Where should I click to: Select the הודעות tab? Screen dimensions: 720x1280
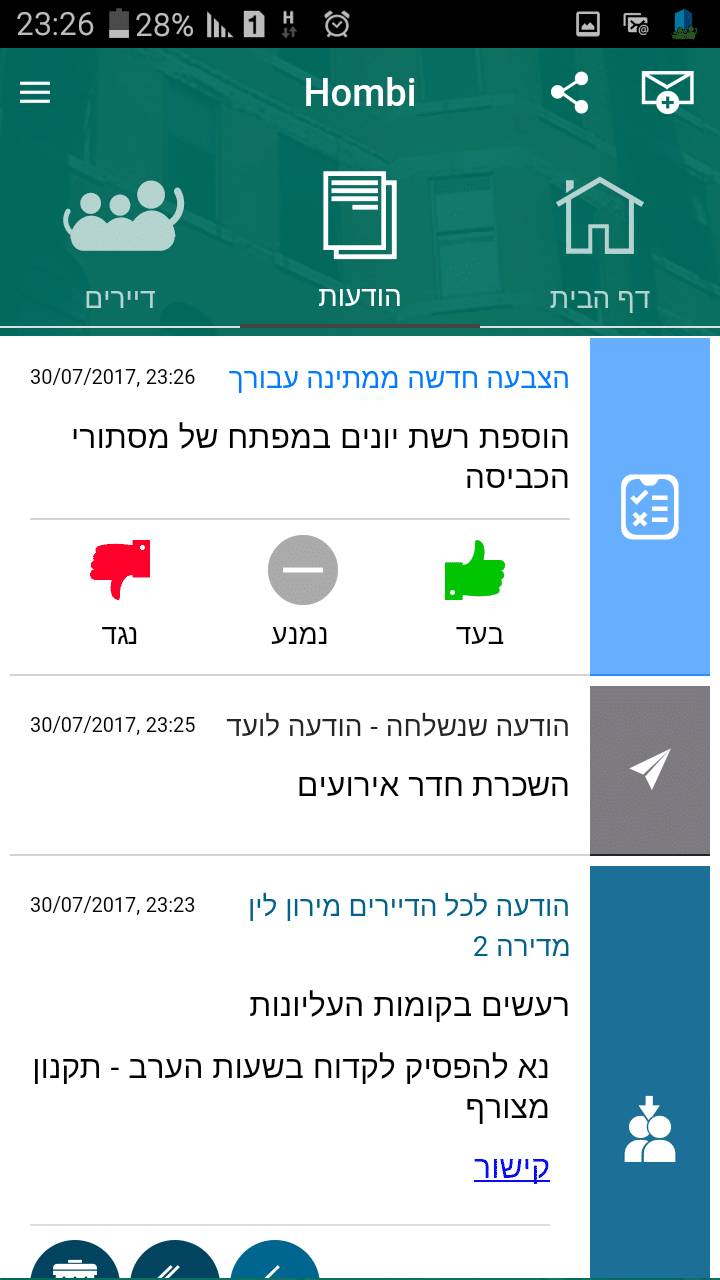point(359,240)
